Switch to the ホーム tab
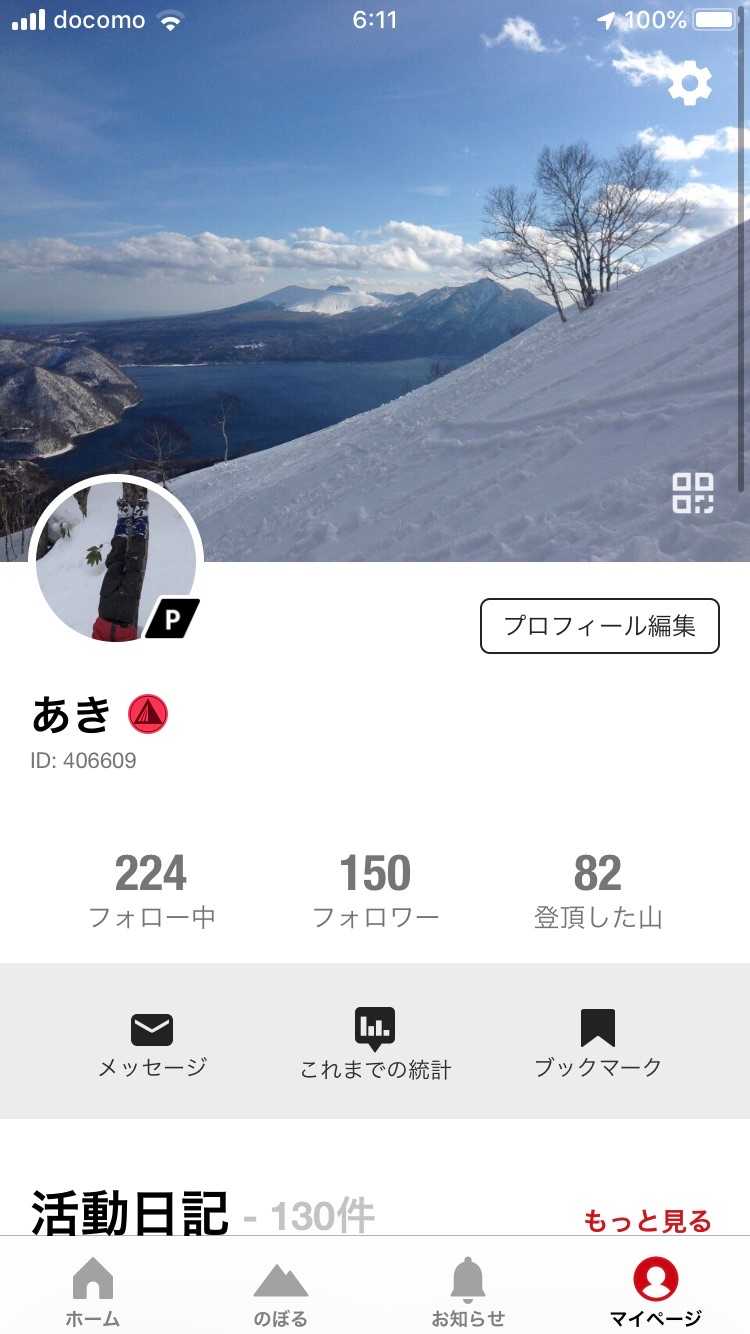The image size is (750, 1334). [93, 1292]
